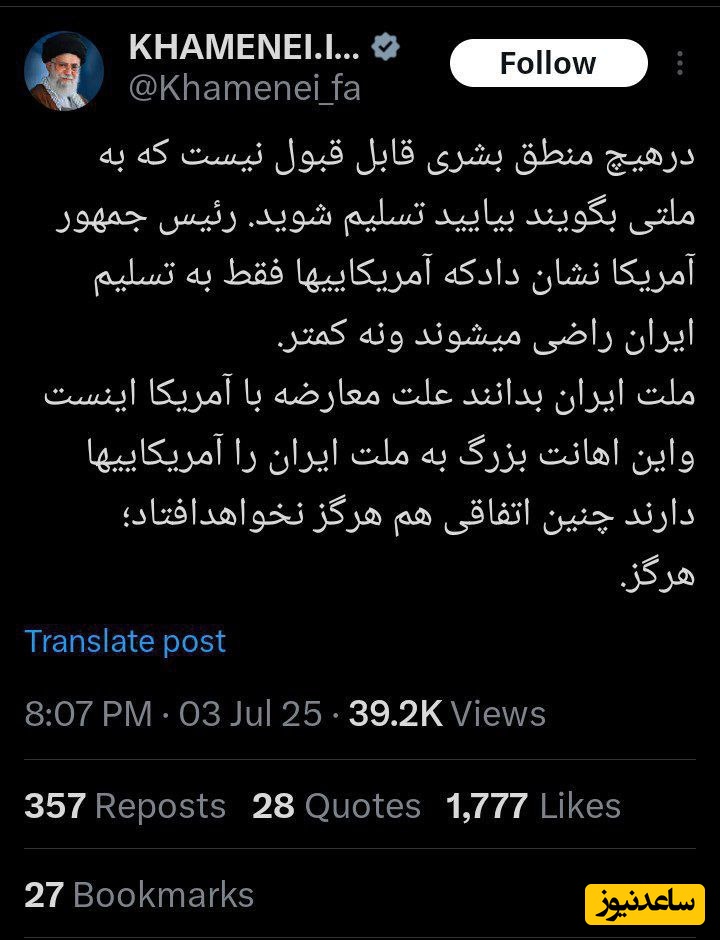
Task: Open the post's three-dot overflow menu
Action: click(x=680, y=64)
